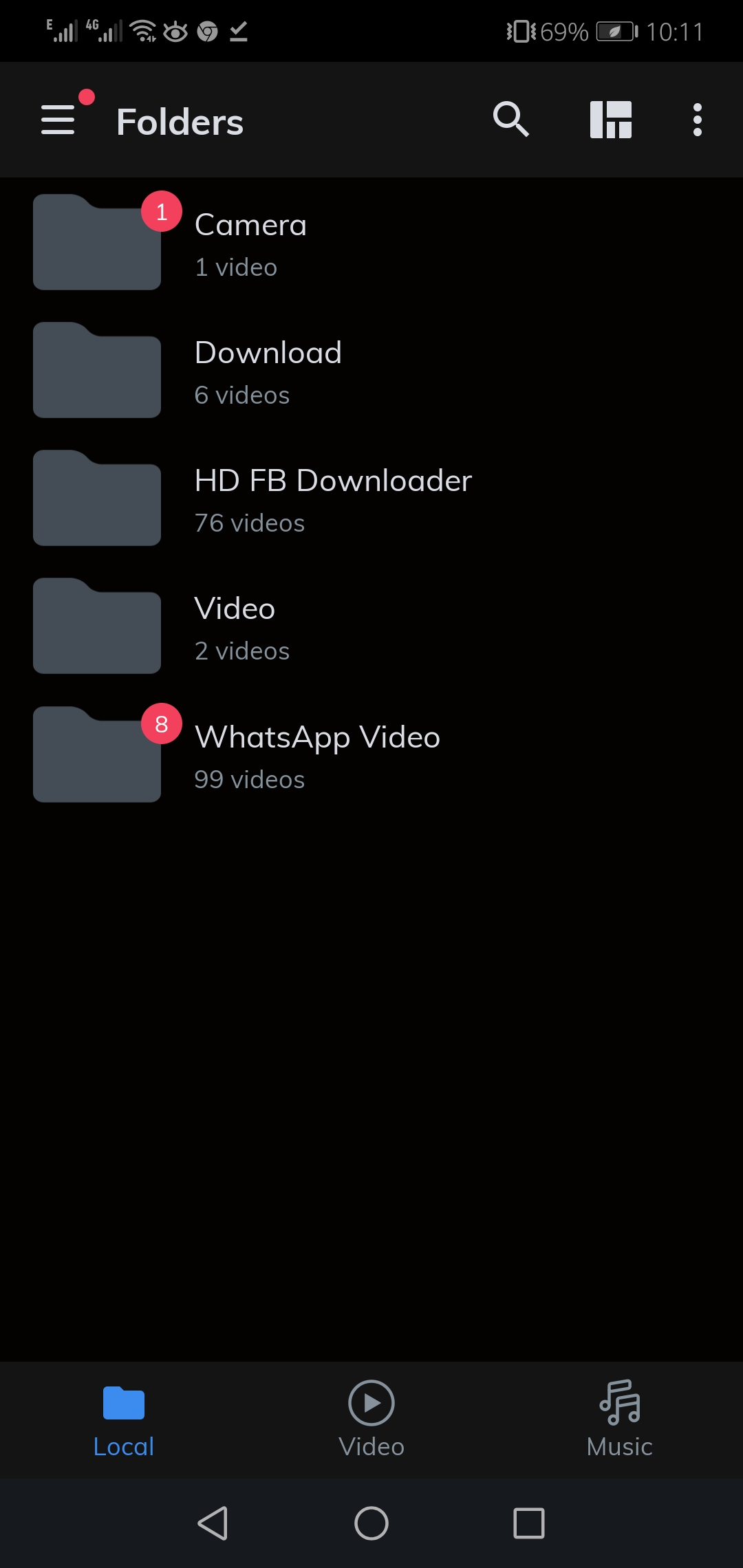Go to the home screen
The image size is (743, 1568).
point(371,1523)
